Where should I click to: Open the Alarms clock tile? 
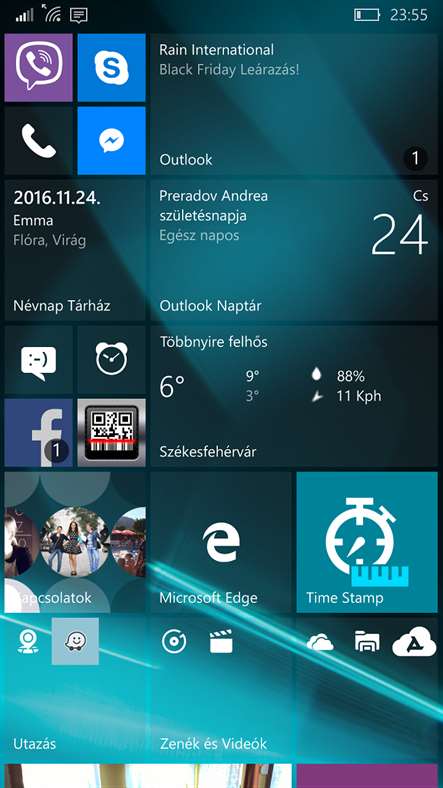(x=112, y=360)
